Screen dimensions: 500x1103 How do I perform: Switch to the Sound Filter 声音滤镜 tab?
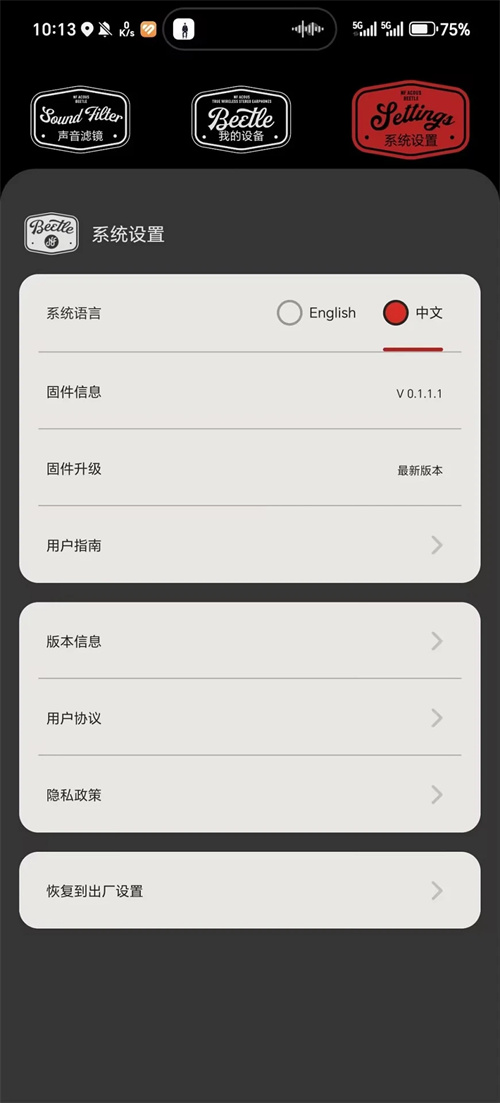point(80,120)
